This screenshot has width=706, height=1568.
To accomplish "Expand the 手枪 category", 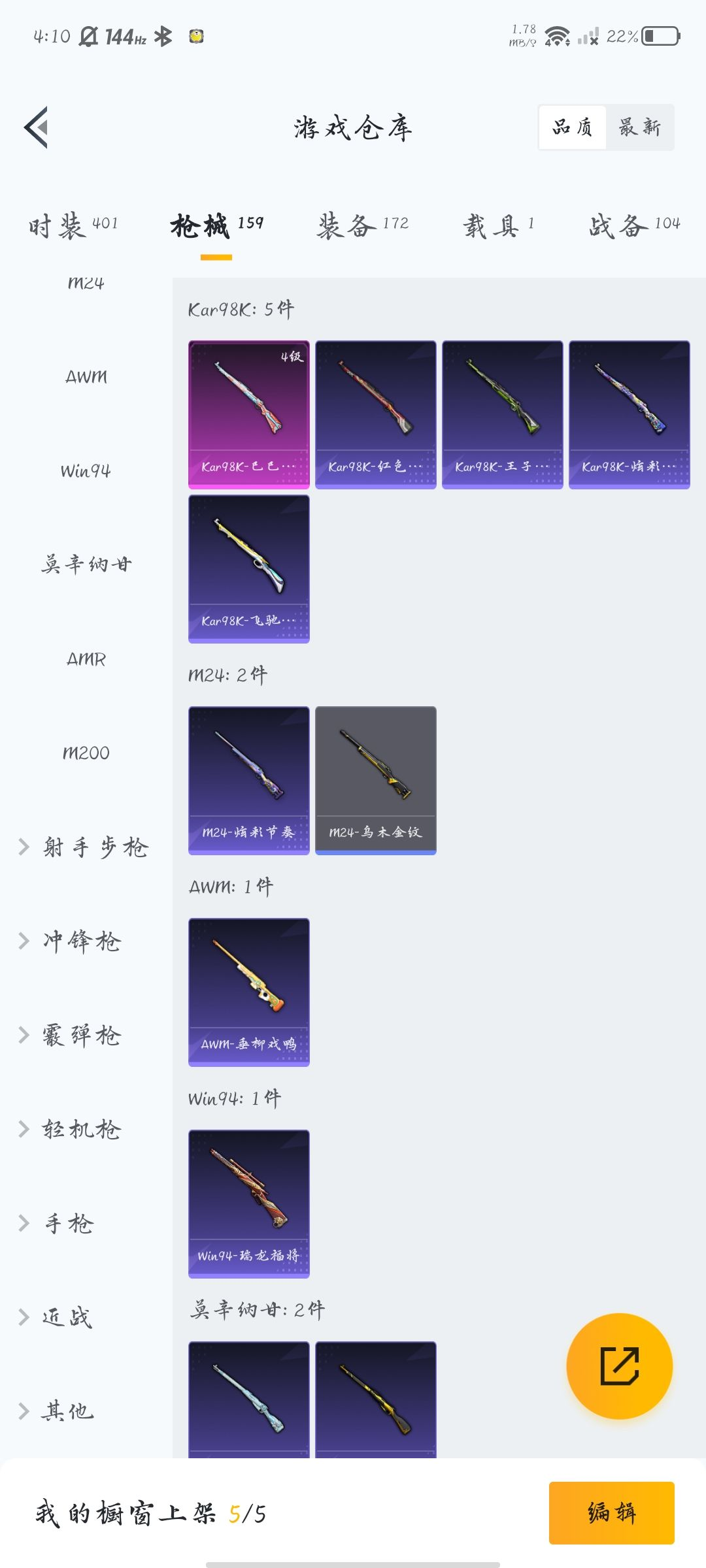I will [x=59, y=1224].
